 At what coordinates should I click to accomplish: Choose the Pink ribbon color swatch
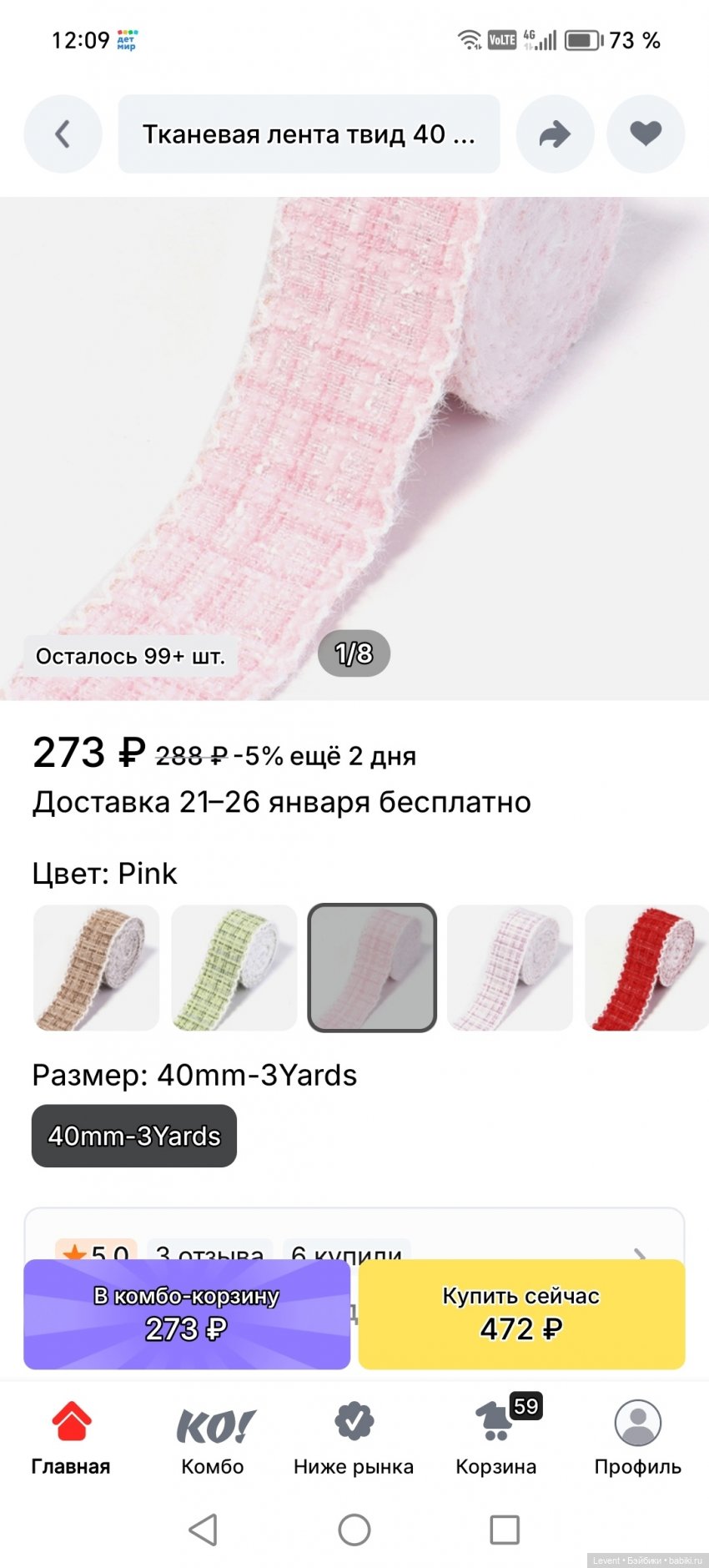[x=372, y=968]
